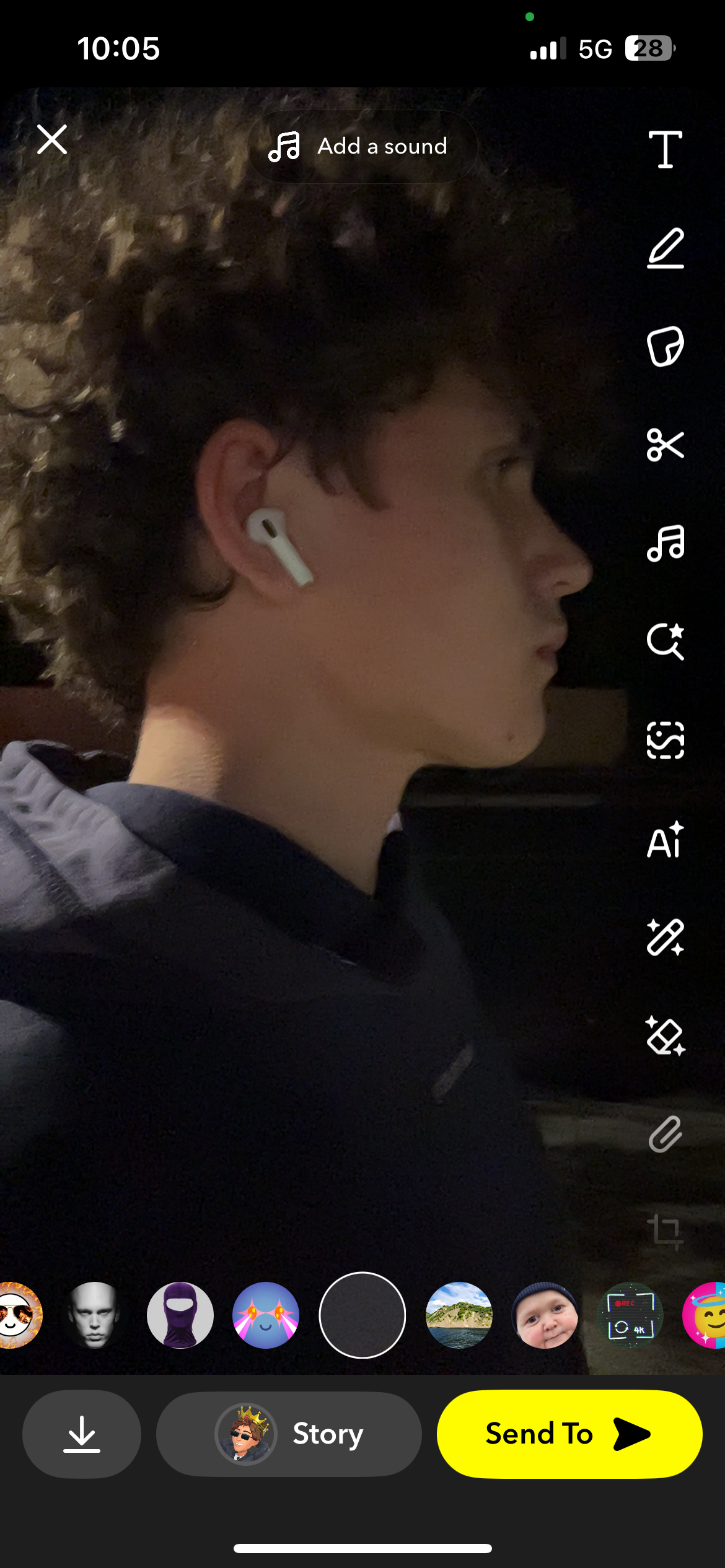Select the blue face with laser eyes lens

266,1315
